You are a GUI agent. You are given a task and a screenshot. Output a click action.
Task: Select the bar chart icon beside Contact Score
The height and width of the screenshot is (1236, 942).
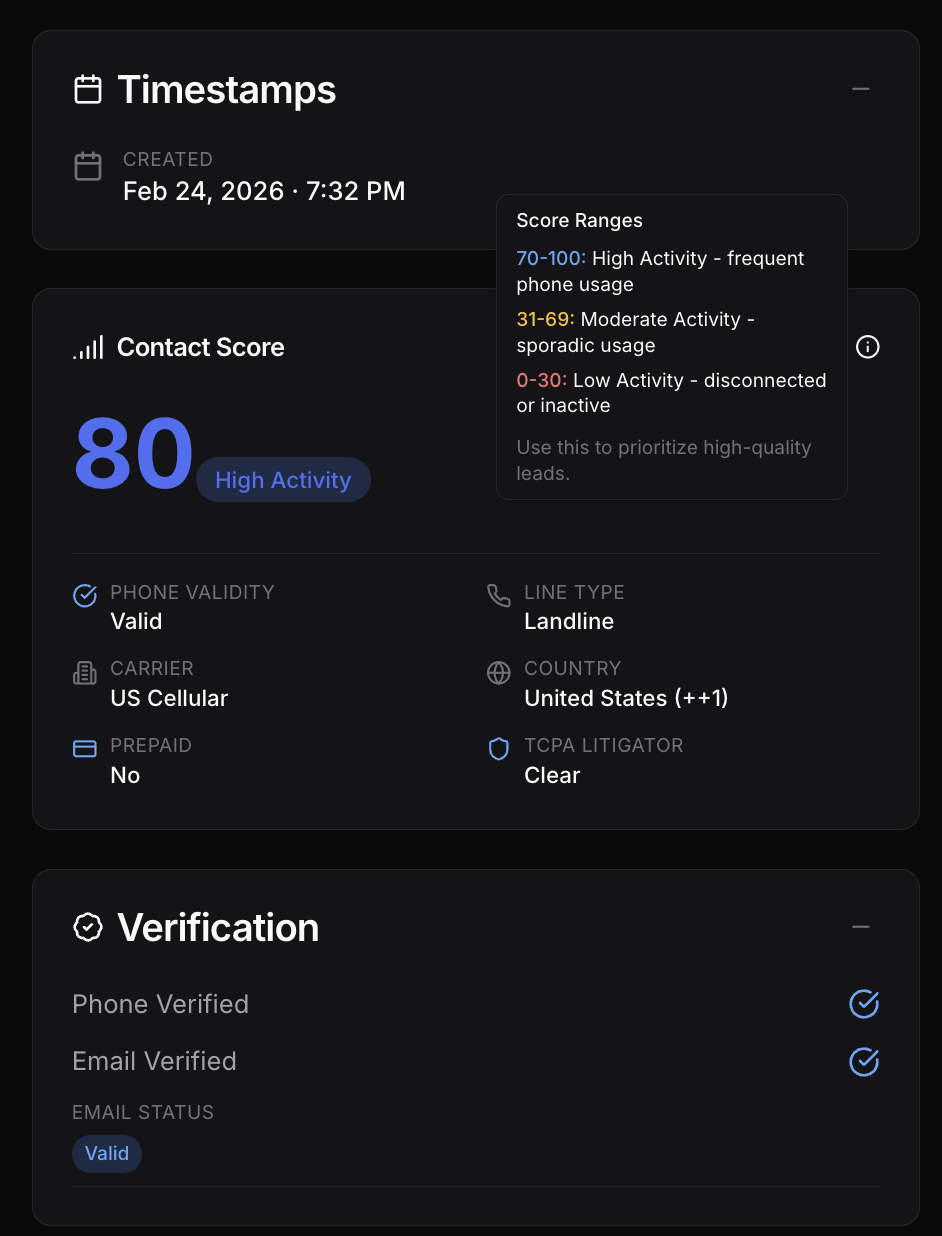[x=87, y=347]
